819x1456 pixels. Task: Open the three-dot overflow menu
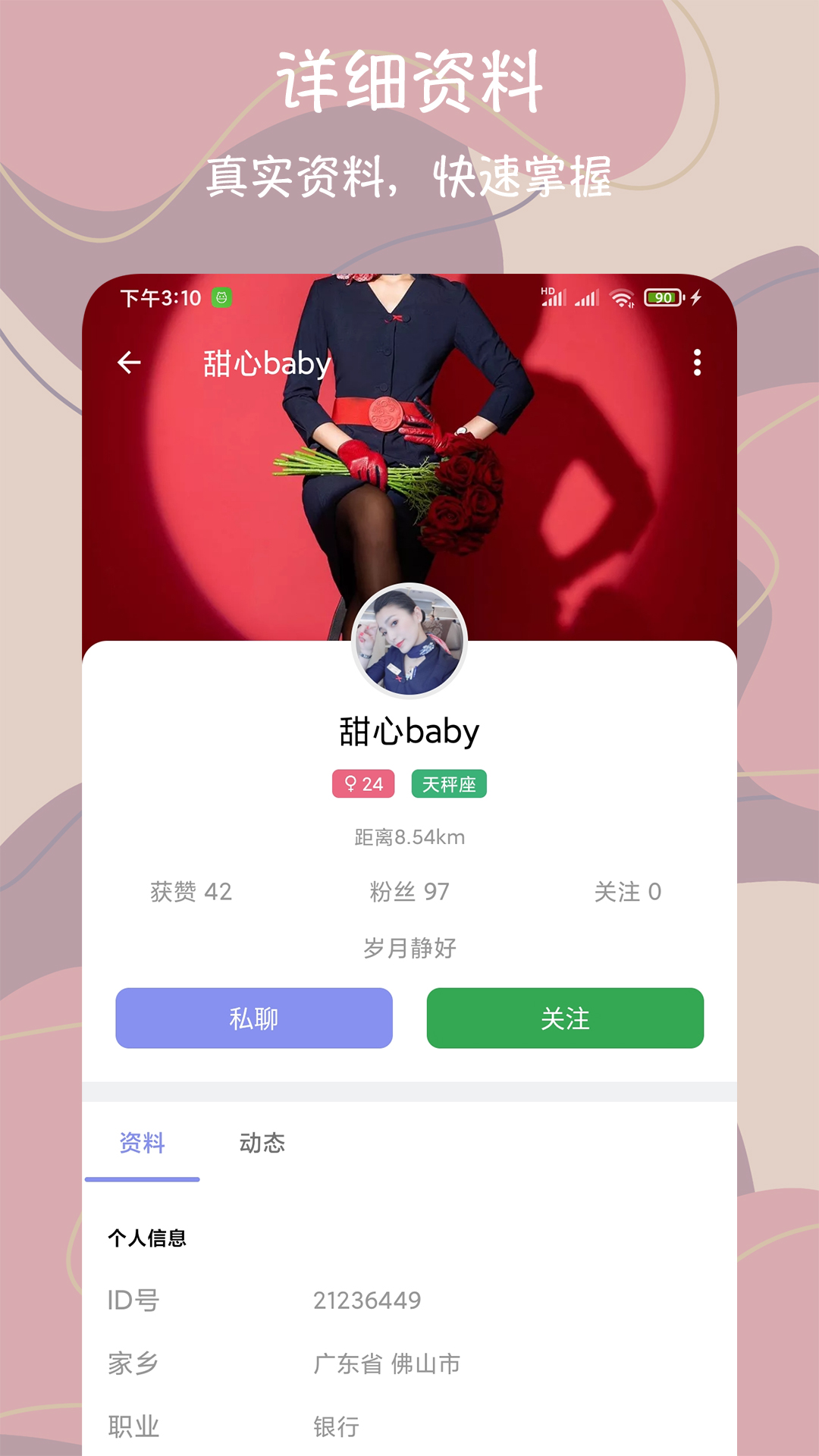pos(696,362)
